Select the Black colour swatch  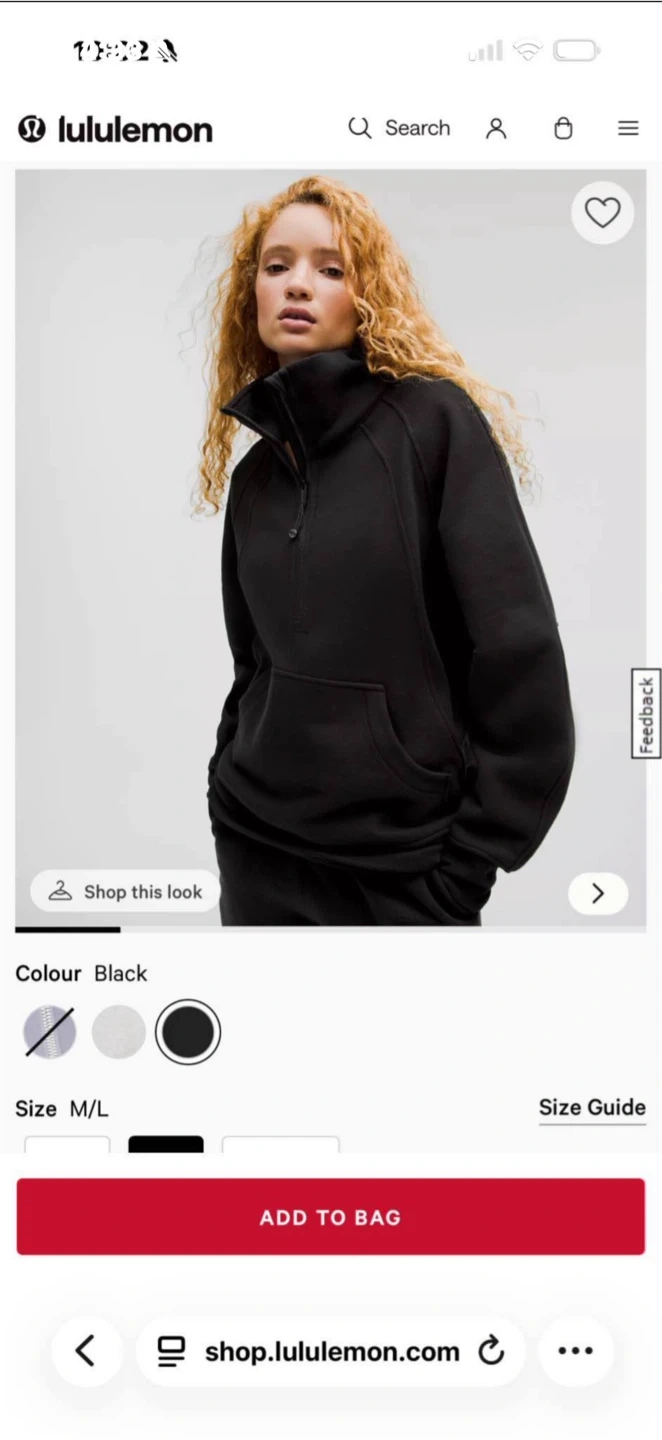pos(188,1031)
